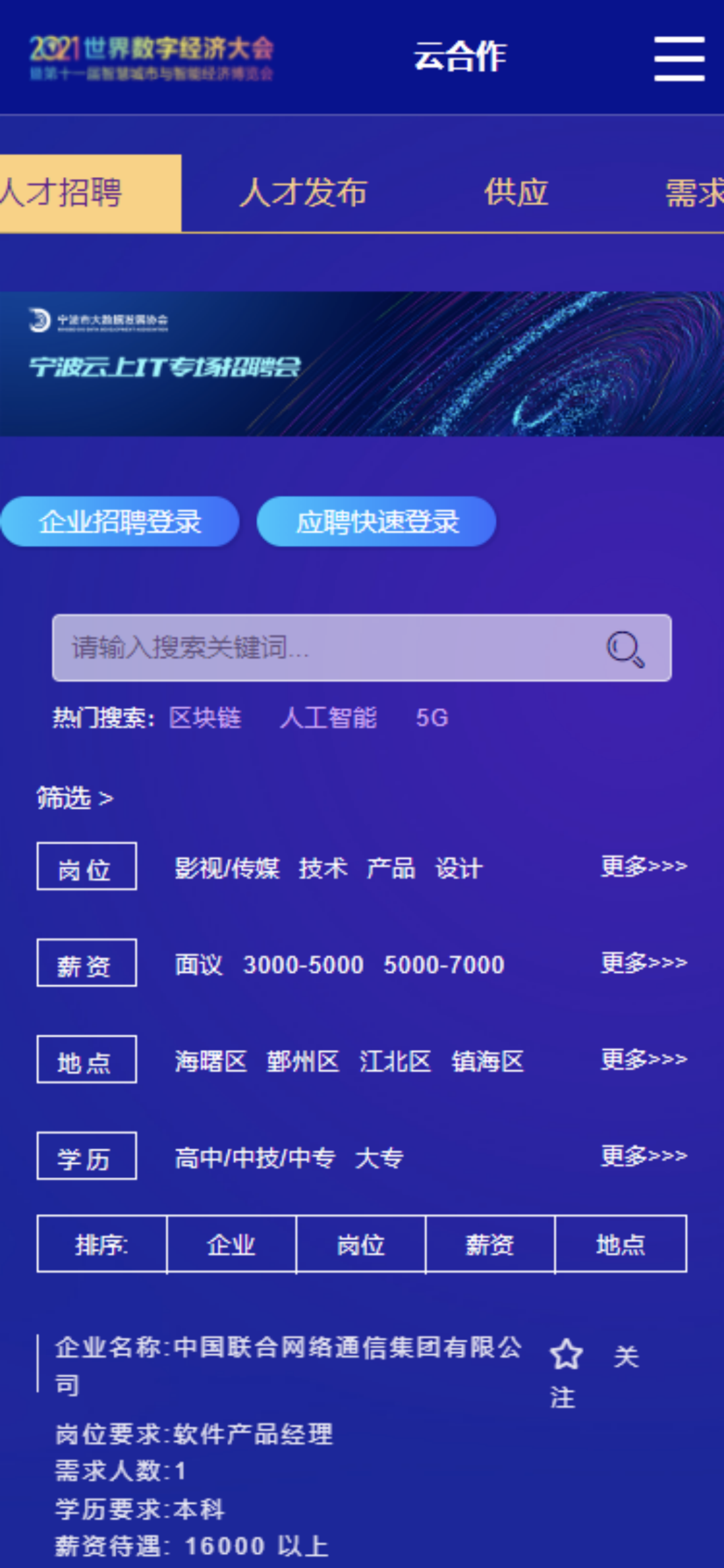The image size is (724, 1568).
Task: Filter education by 大专
Action: pos(379,1158)
